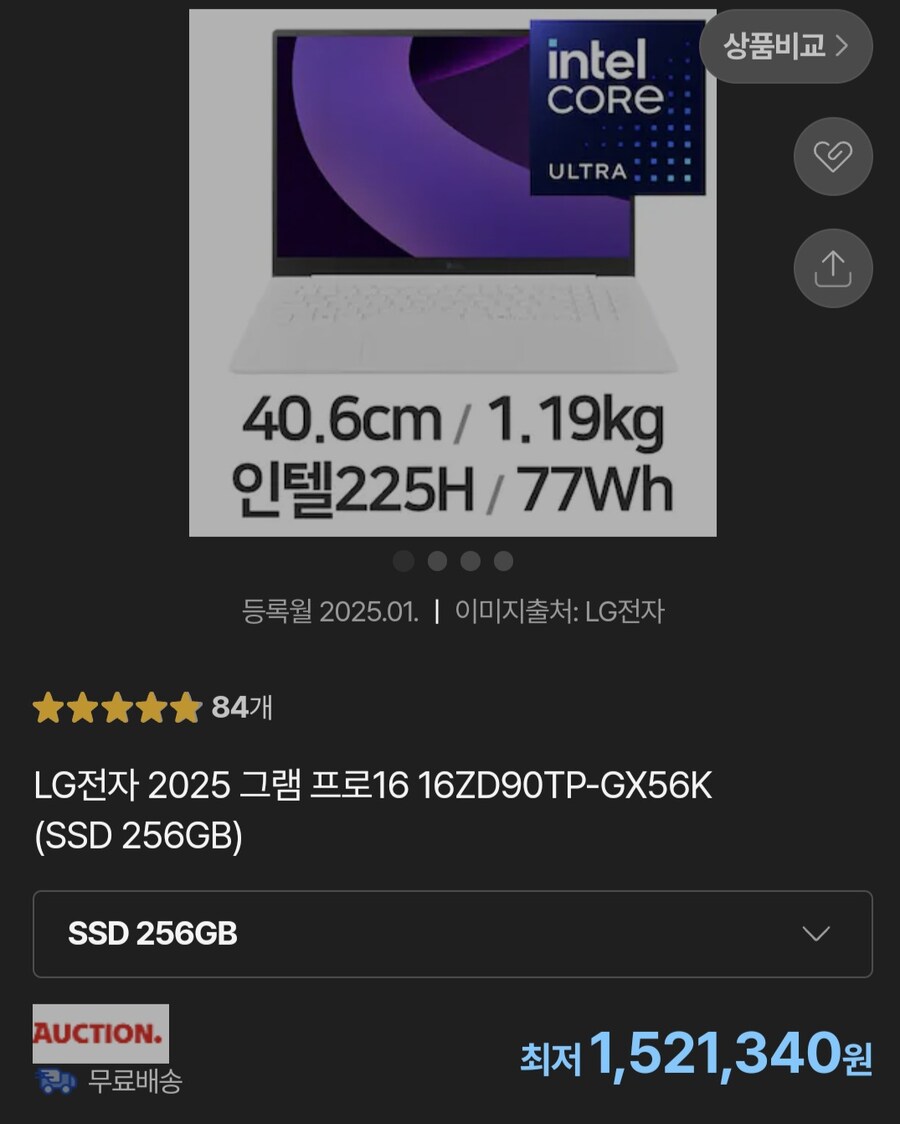The height and width of the screenshot is (1124, 900).
Task: Share this product listing
Action: click(x=832, y=268)
